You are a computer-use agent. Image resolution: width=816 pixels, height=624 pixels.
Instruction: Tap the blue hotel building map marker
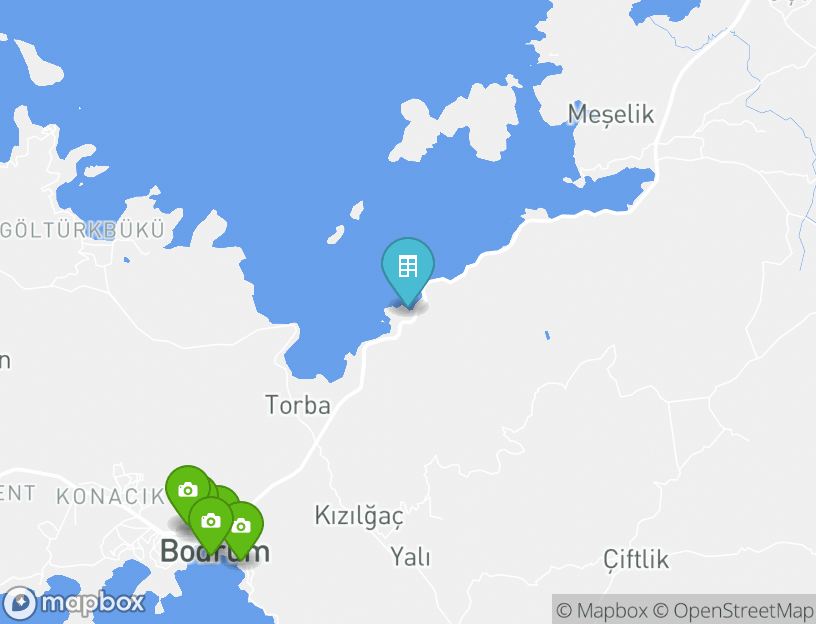408,267
